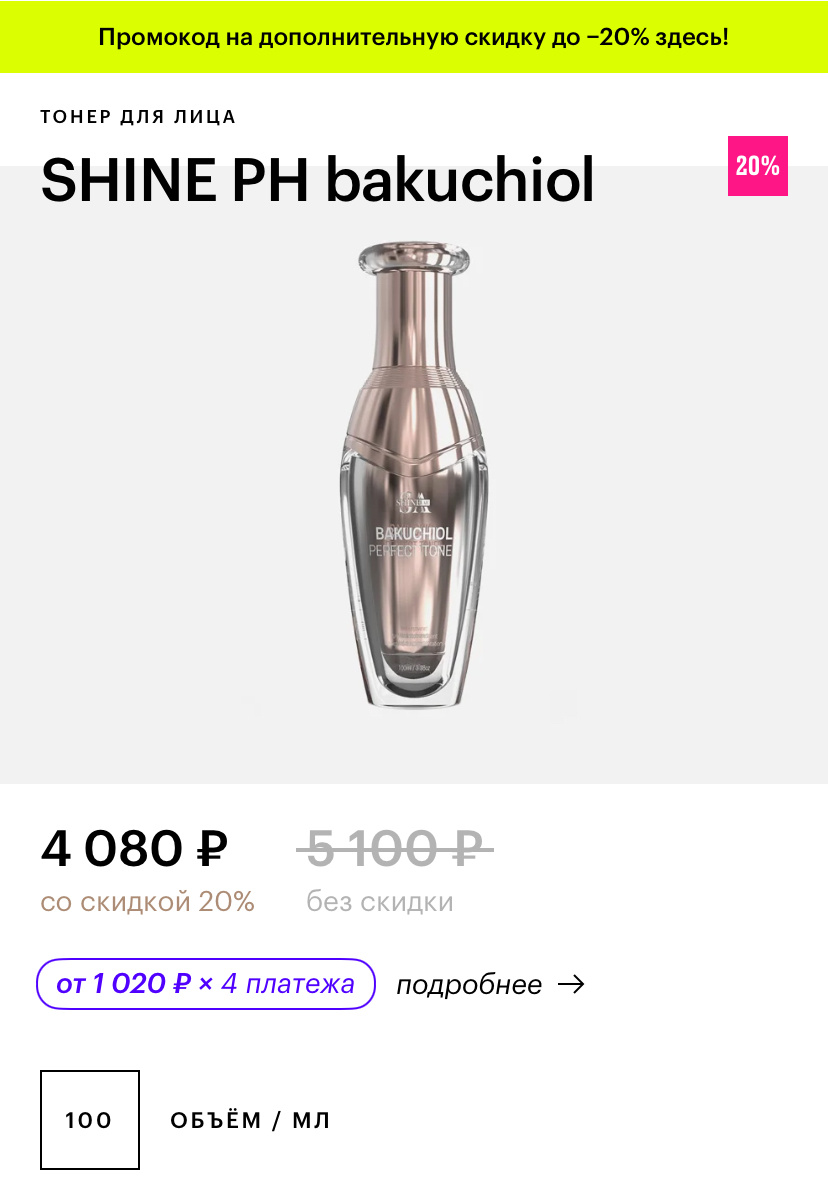
Task: Click the discounted price 4 080 ₽
Action: click(133, 849)
